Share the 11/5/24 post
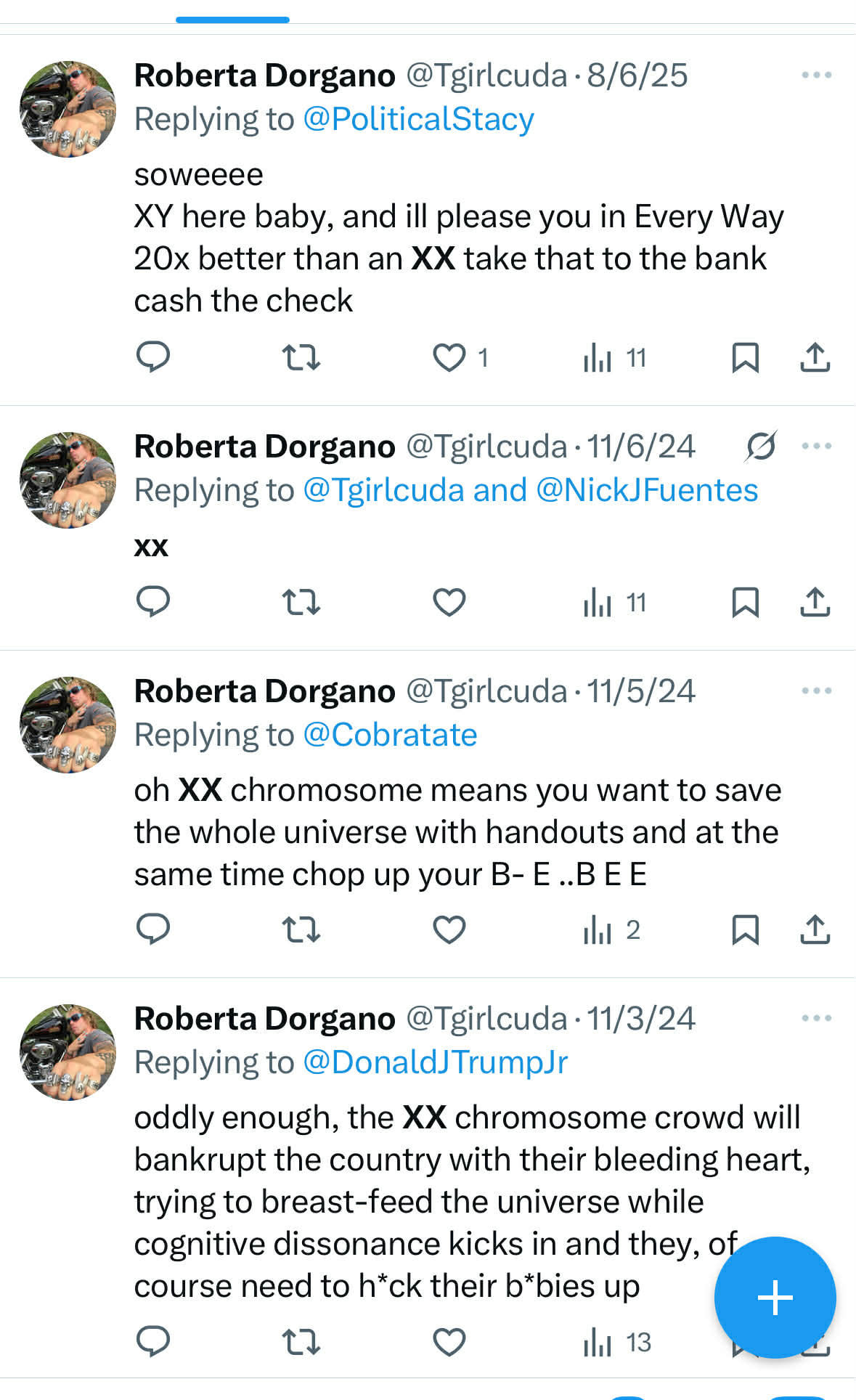 pyautogui.click(x=815, y=929)
